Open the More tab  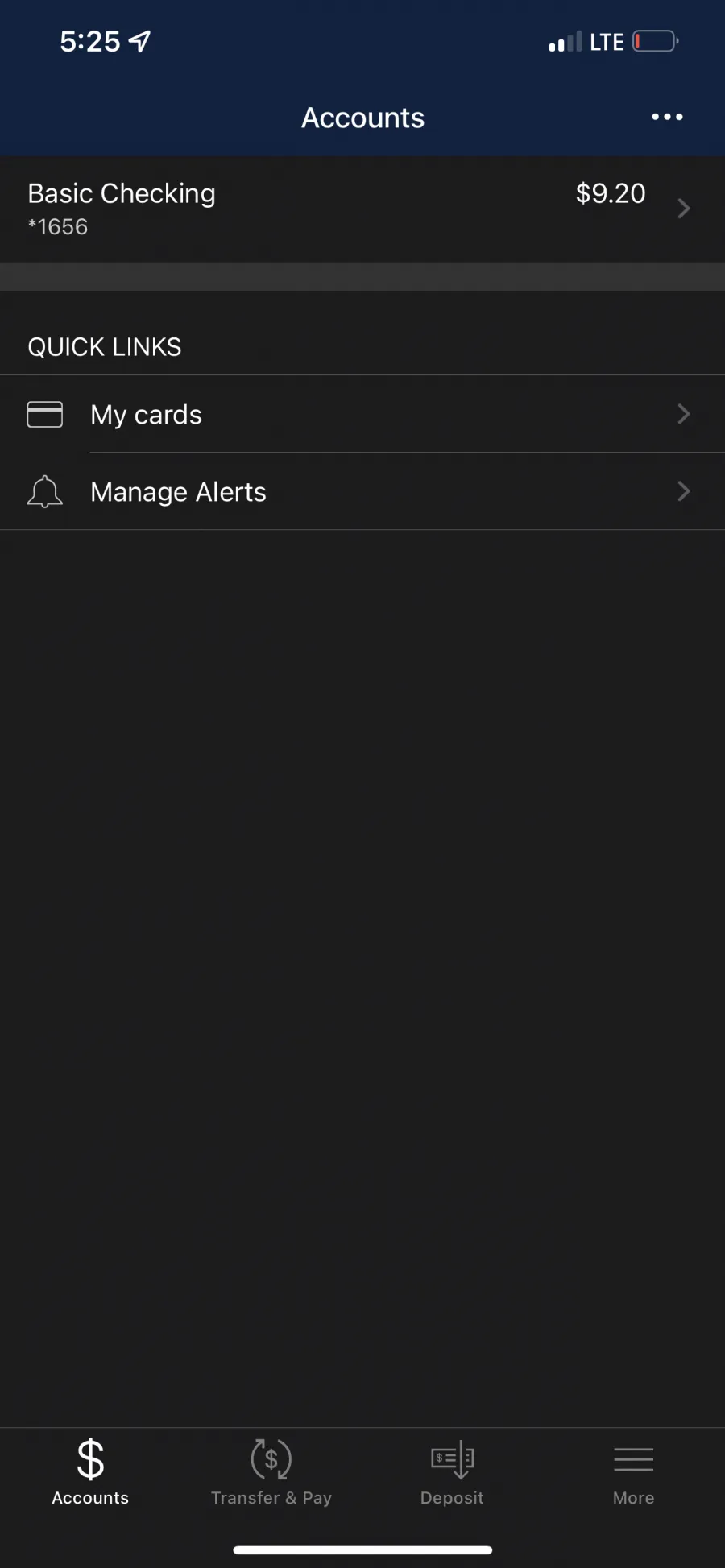click(633, 1472)
